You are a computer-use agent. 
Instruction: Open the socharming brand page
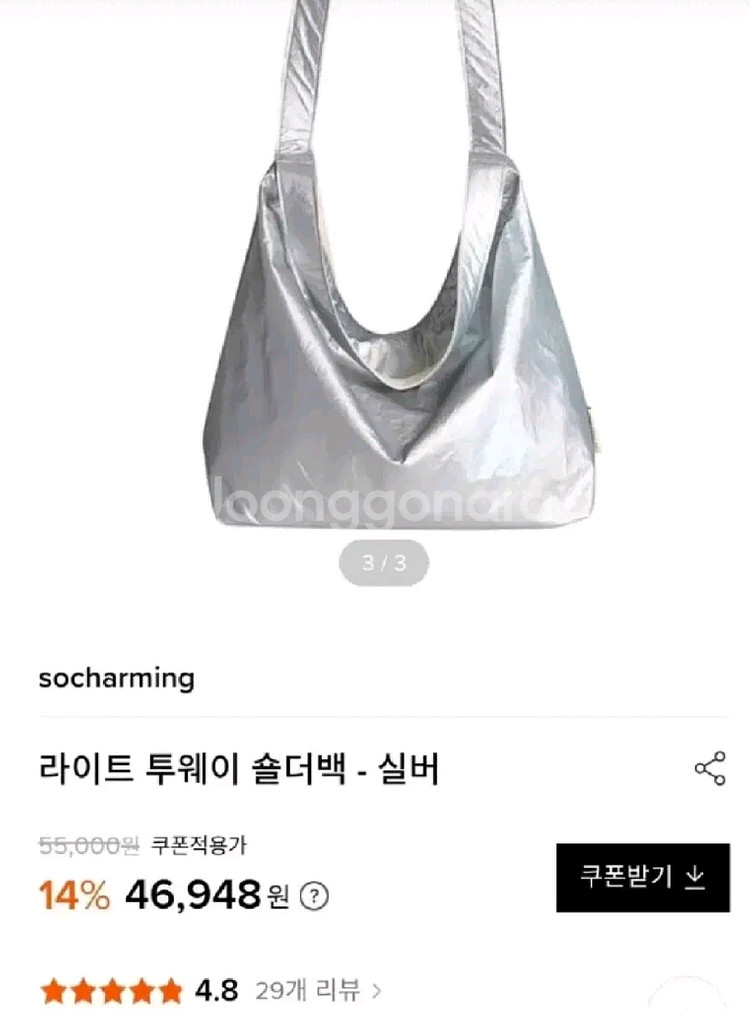[116, 678]
